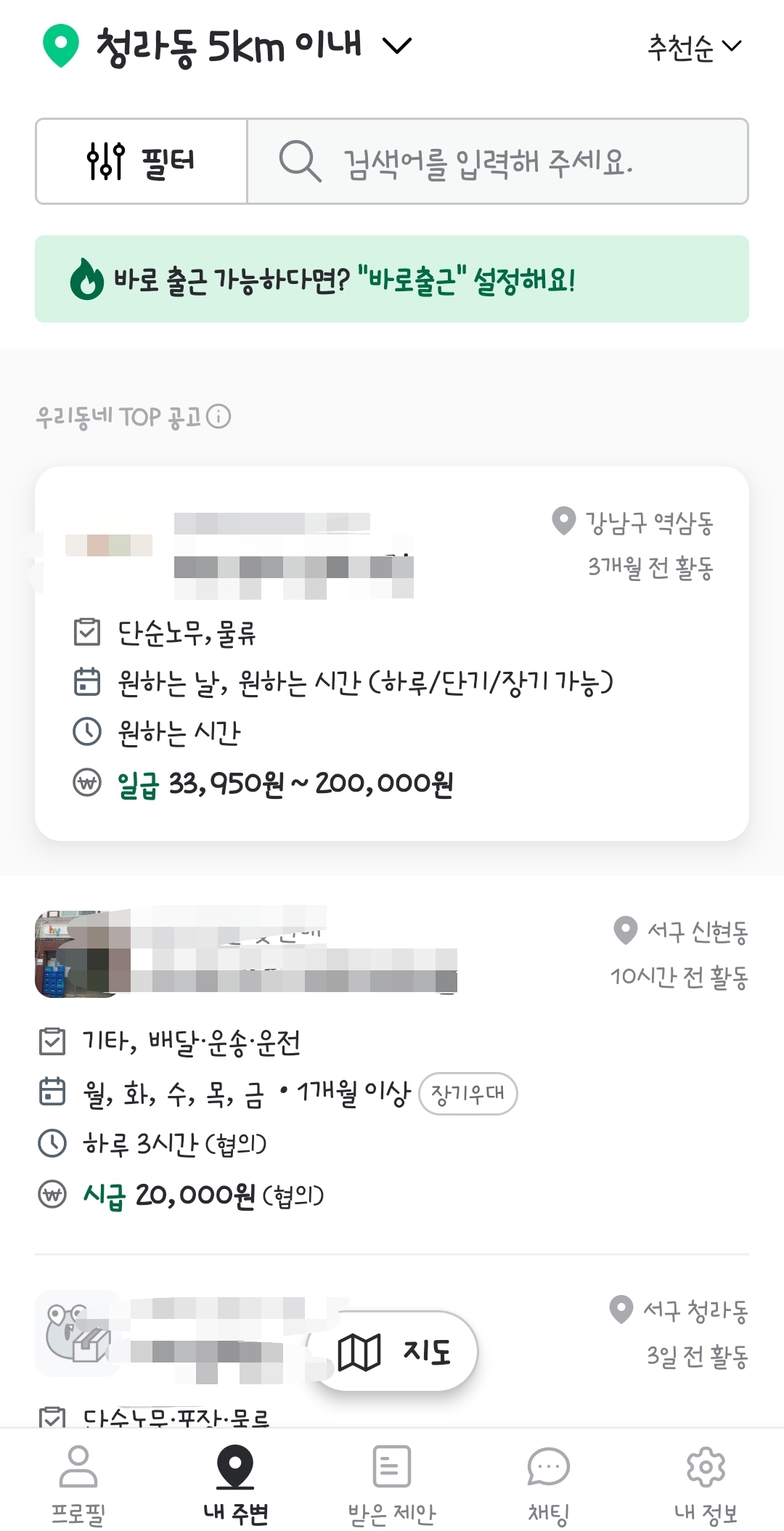Screen dimensions: 784x1531
Task: Expand the location chevron next to 추천순
Action: (732, 45)
